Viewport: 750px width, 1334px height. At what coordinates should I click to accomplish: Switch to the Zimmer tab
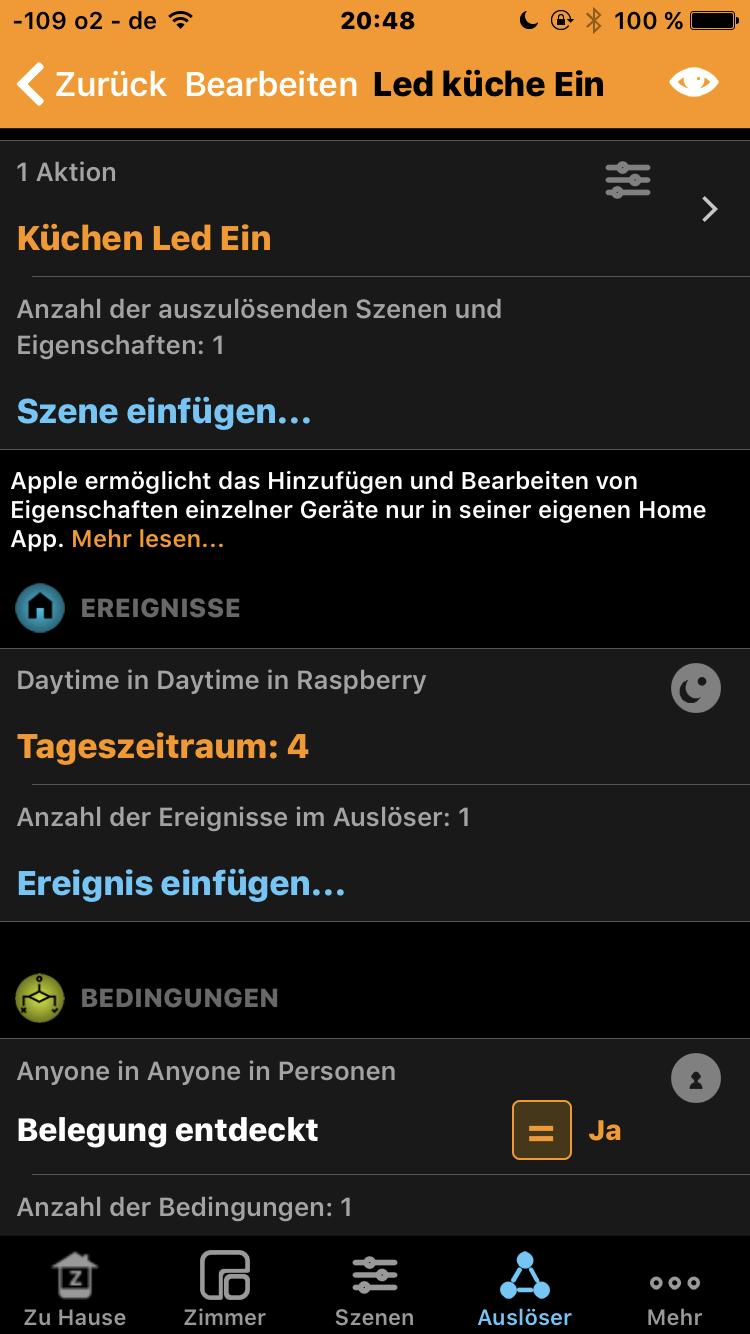pyautogui.click(x=225, y=1290)
